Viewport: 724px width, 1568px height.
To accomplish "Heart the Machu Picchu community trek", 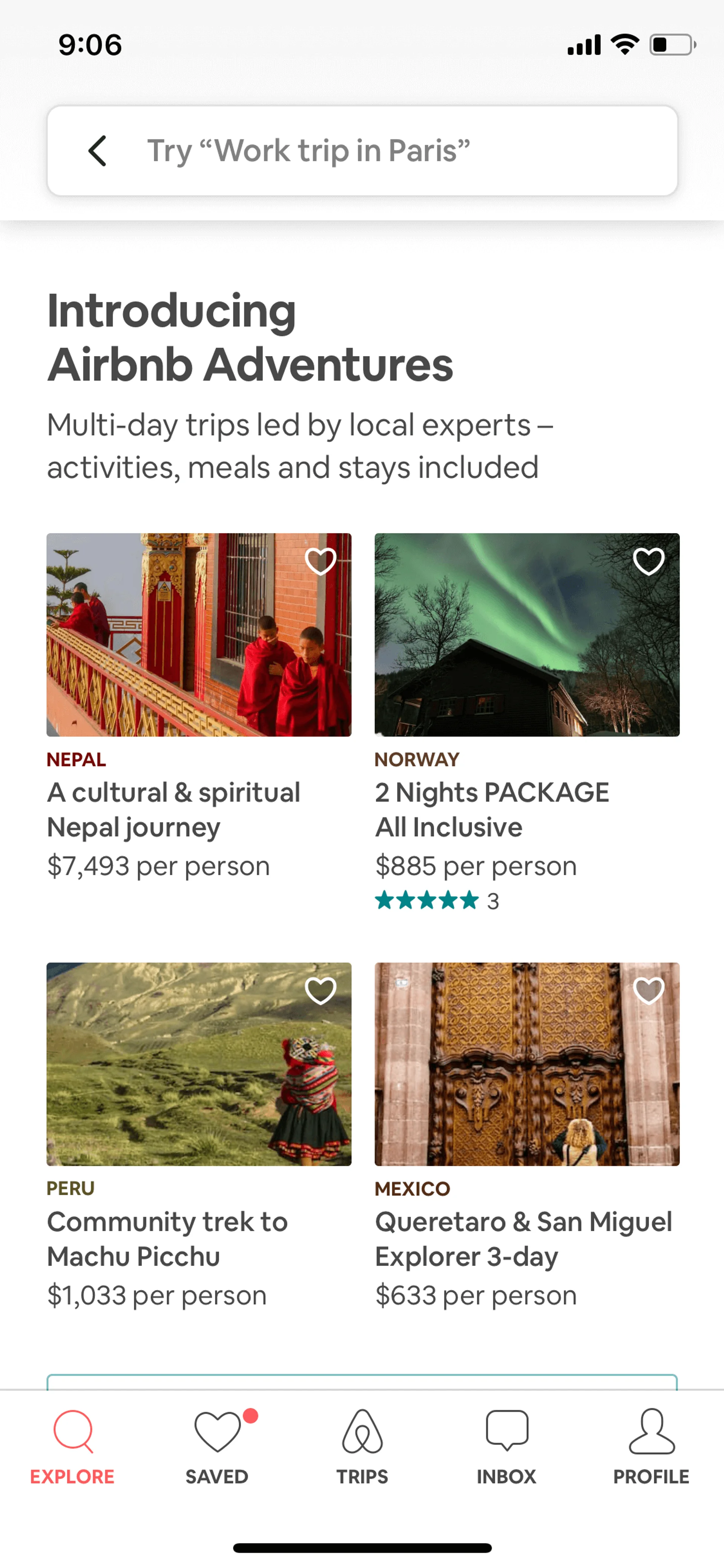I will coord(320,990).
